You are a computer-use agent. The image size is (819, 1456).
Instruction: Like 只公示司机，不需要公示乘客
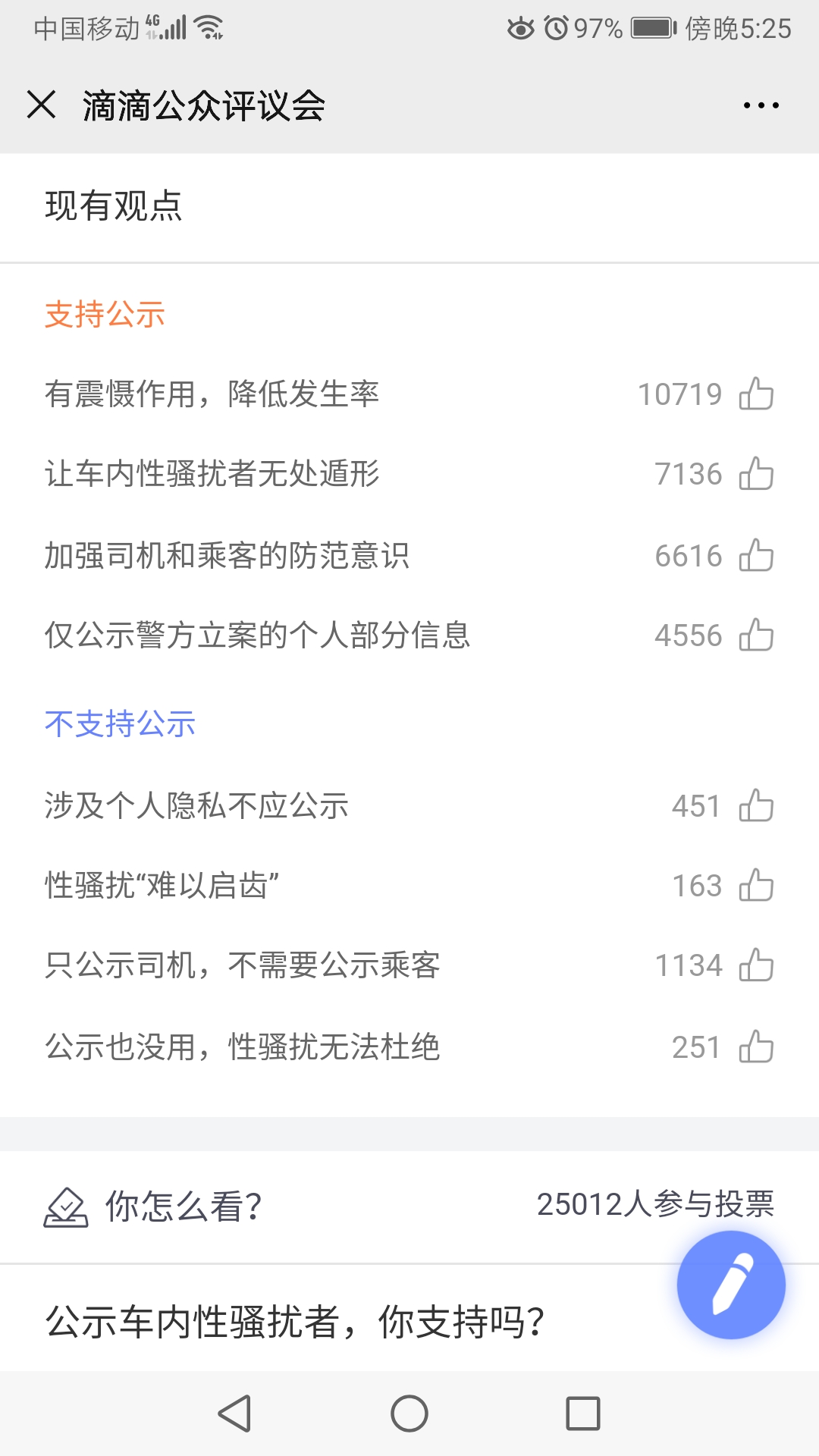click(x=756, y=965)
